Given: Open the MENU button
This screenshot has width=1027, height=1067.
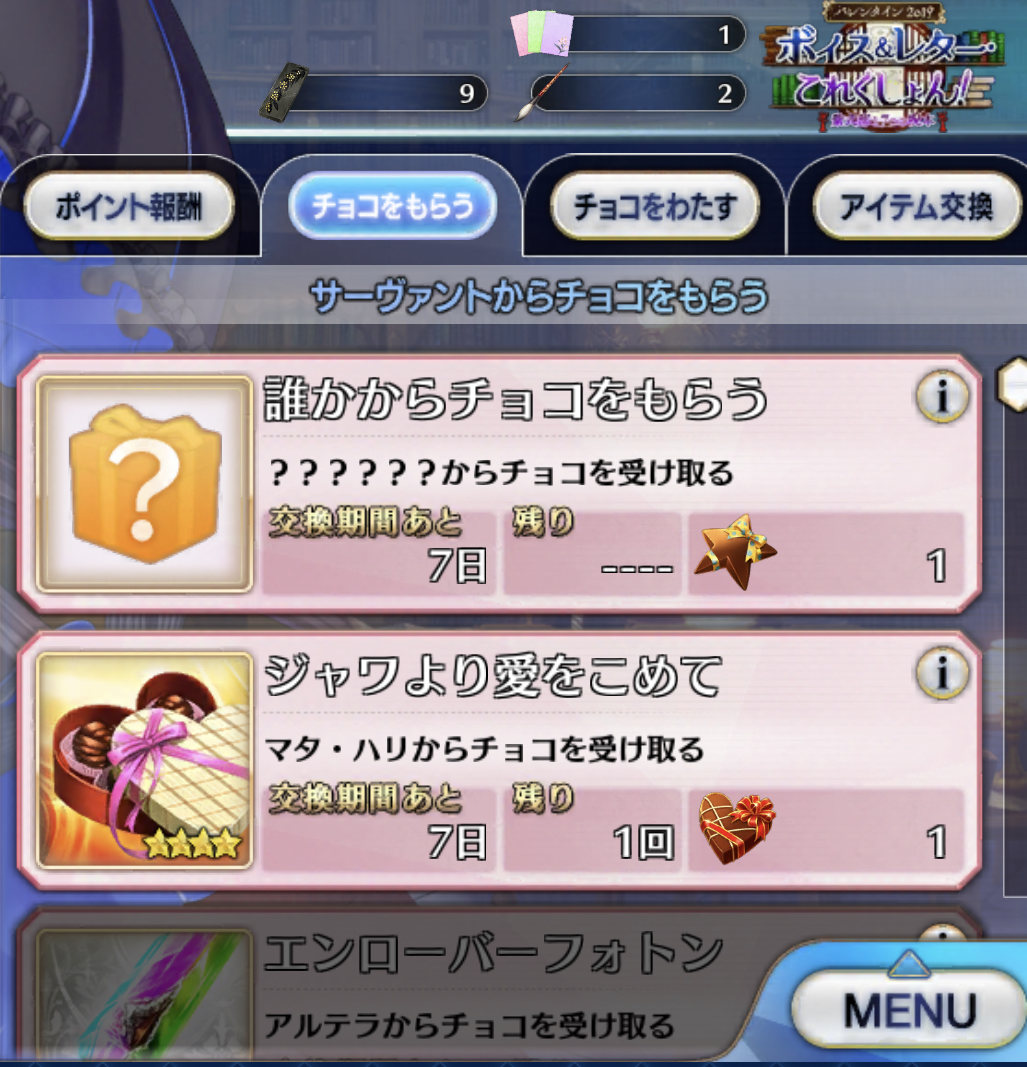Looking at the screenshot, I should 908,1010.
